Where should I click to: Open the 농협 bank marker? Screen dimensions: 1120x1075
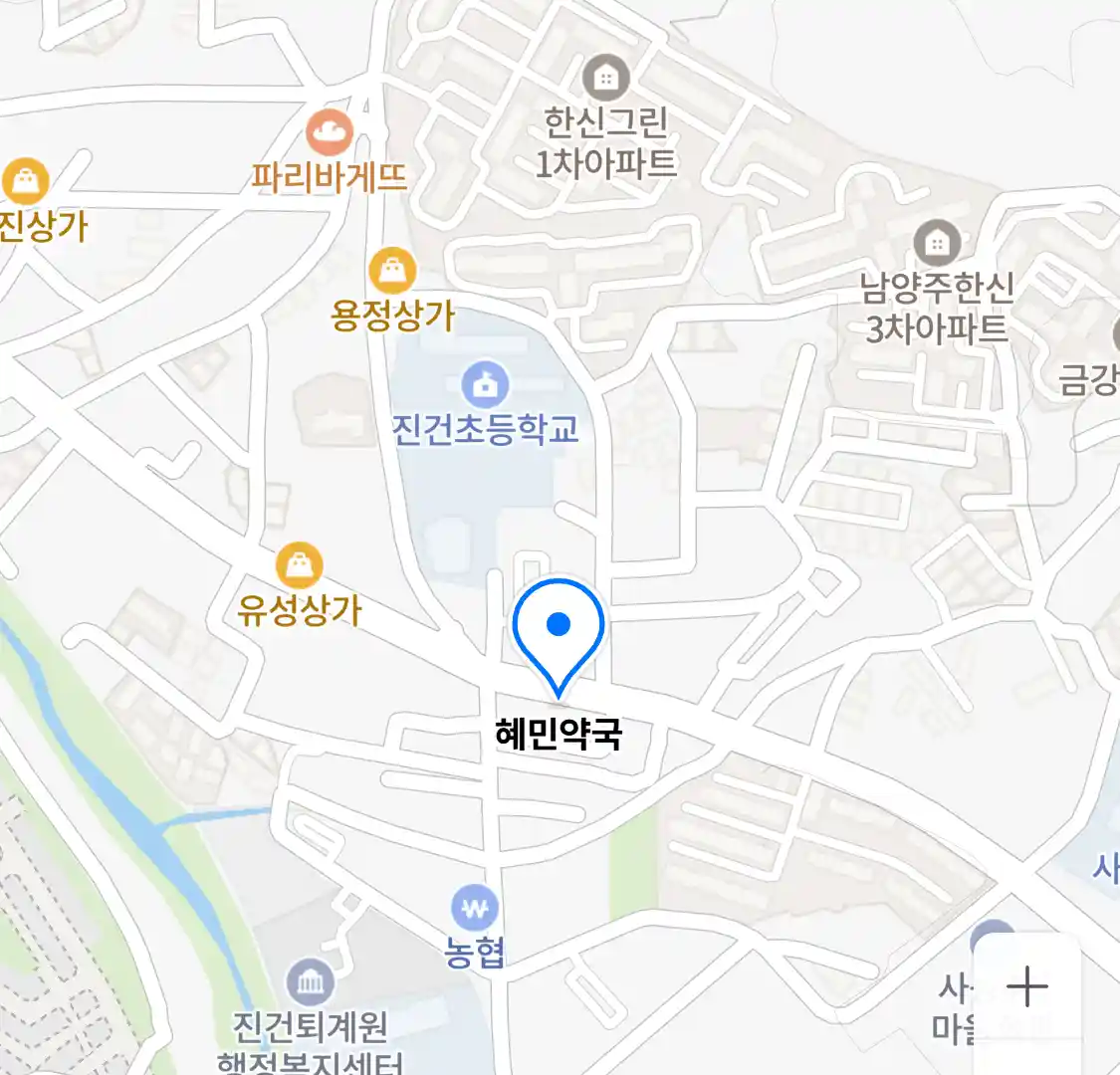pyautogui.click(x=475, y=908)
